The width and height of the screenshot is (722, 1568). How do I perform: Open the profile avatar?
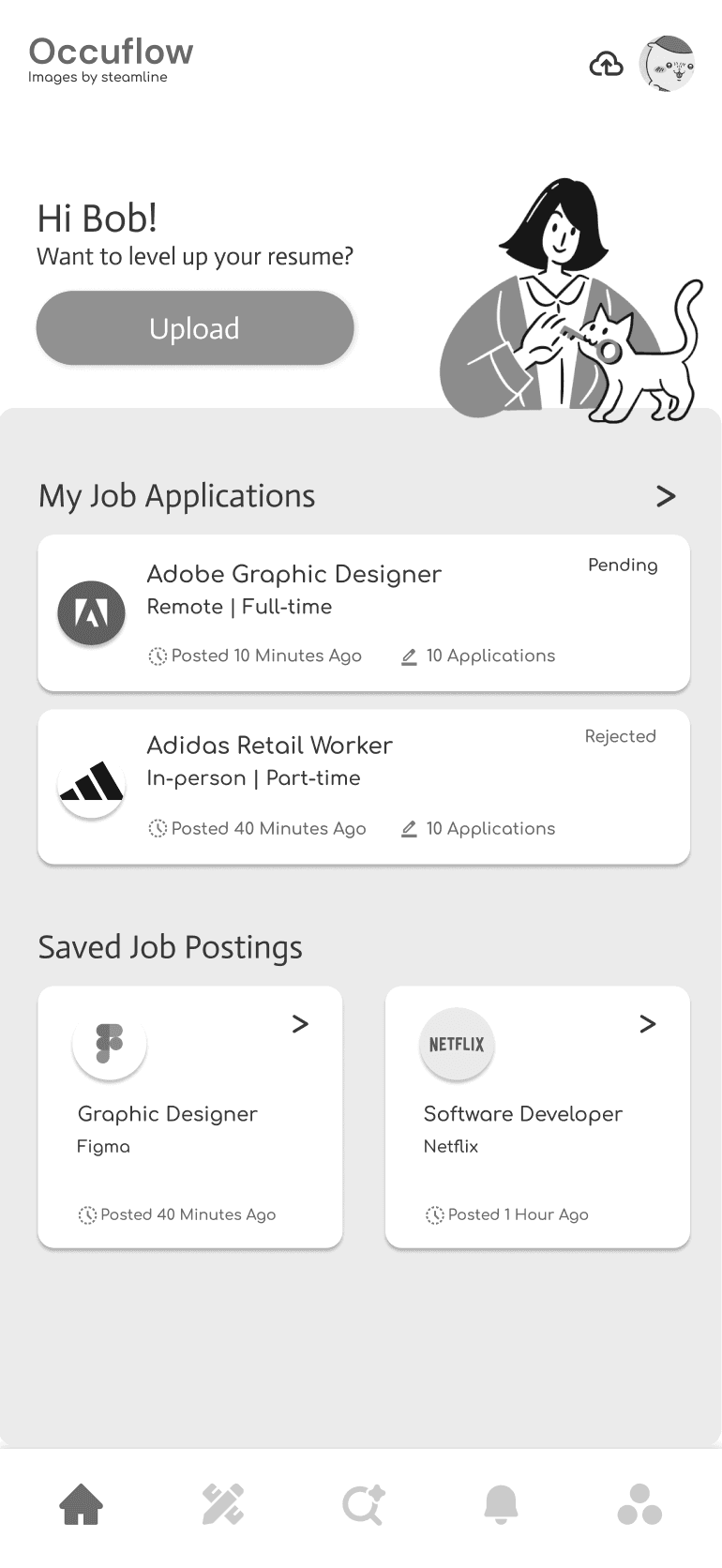[667, 64]
